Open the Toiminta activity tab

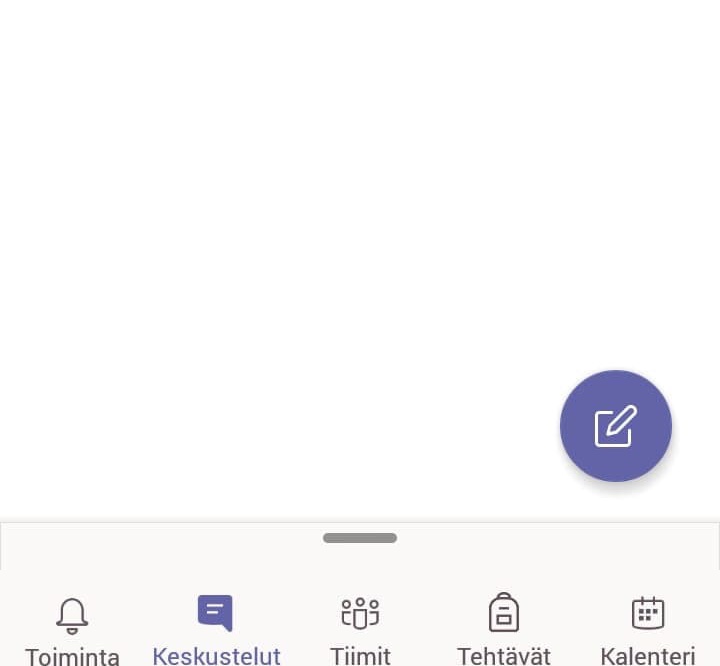[72, 628]
